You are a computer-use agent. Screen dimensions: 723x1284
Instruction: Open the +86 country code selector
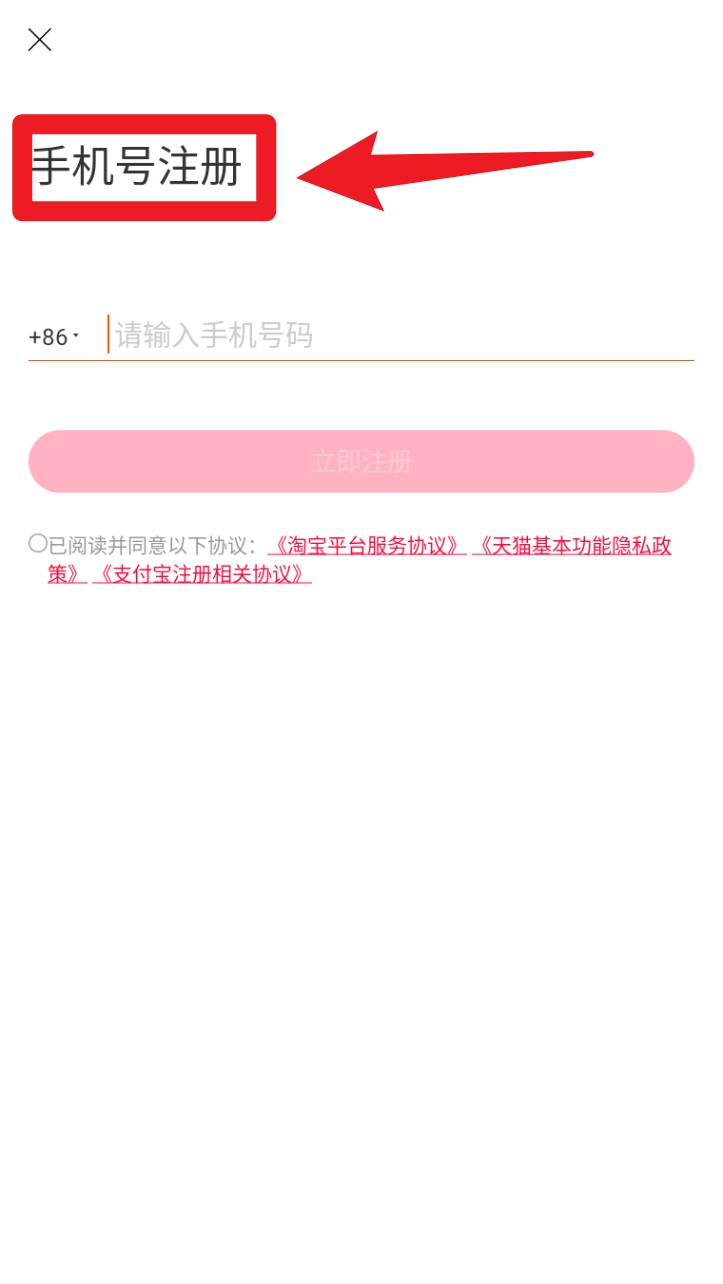(x=50, y=336)
